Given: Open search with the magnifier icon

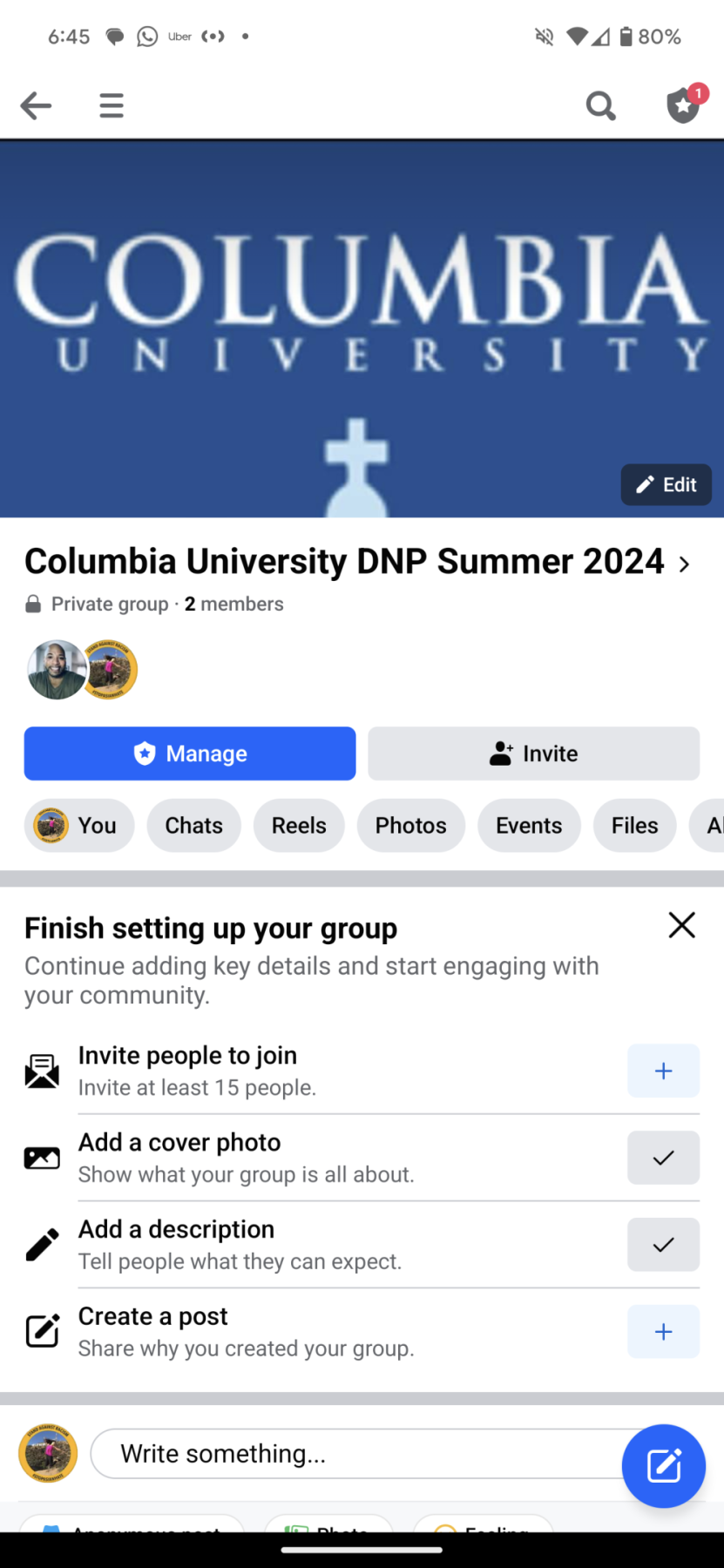Looking at the screenshot, I should pyautogui.click(x=601, y=105).
